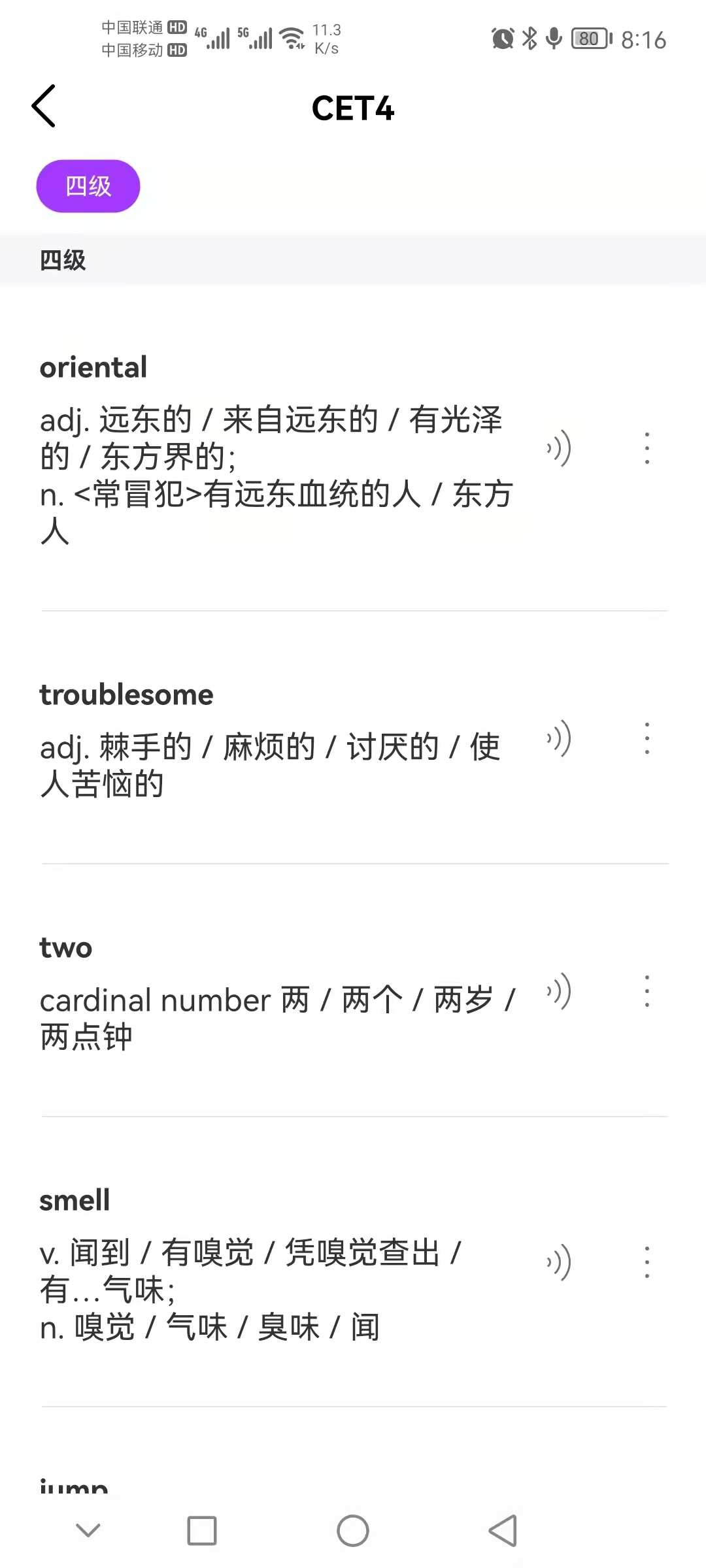This screenshot has width=706, height=1568.
Task: Play pronunciation for the word troublesome
Action: point(559,739)
